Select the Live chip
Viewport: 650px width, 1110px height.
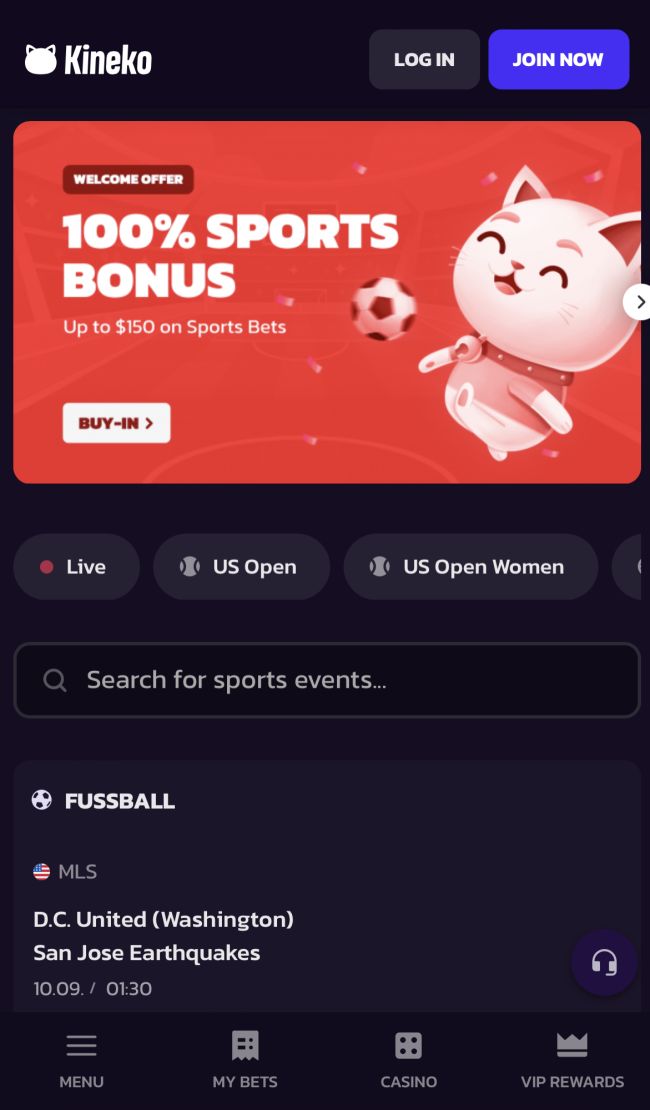point(76,567)
